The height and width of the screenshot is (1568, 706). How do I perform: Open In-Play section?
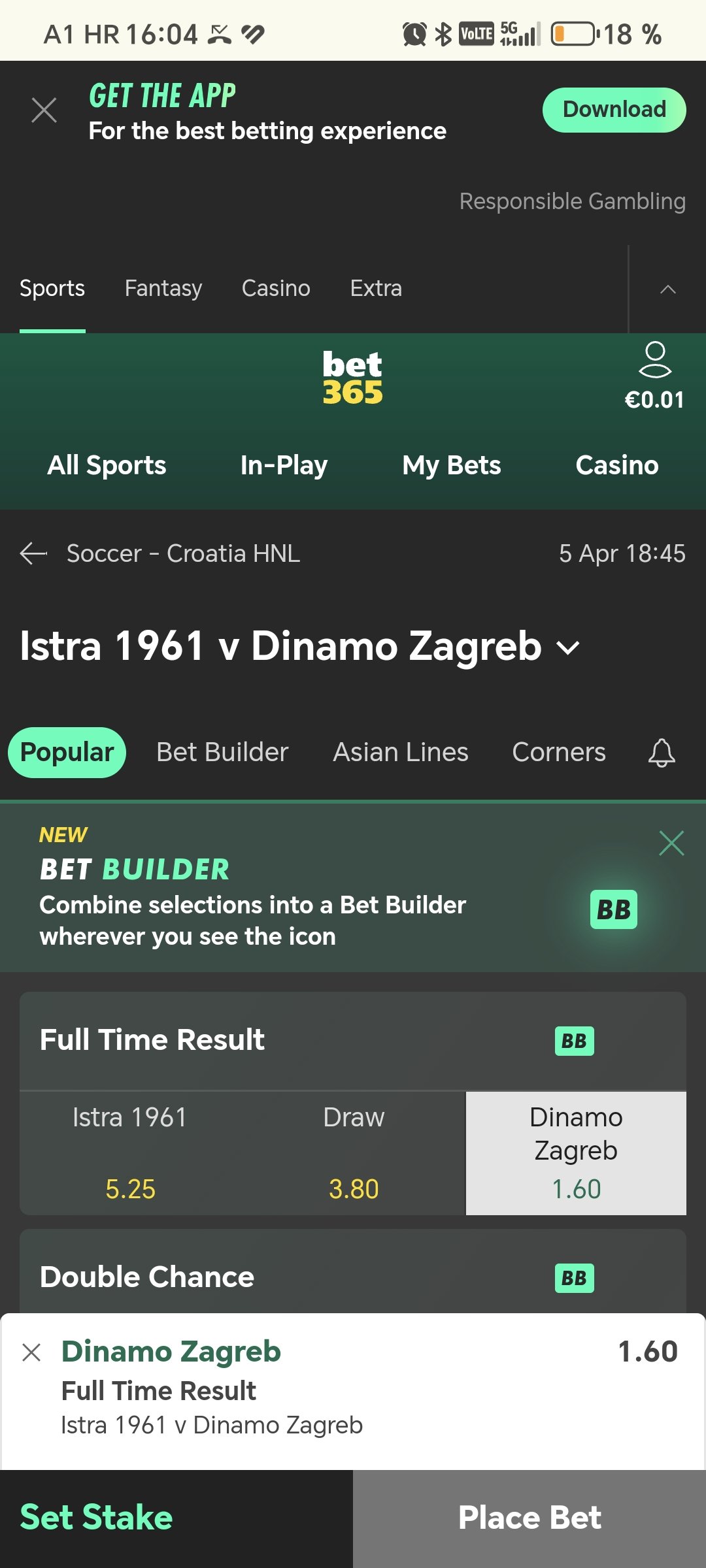pos(284,465)
